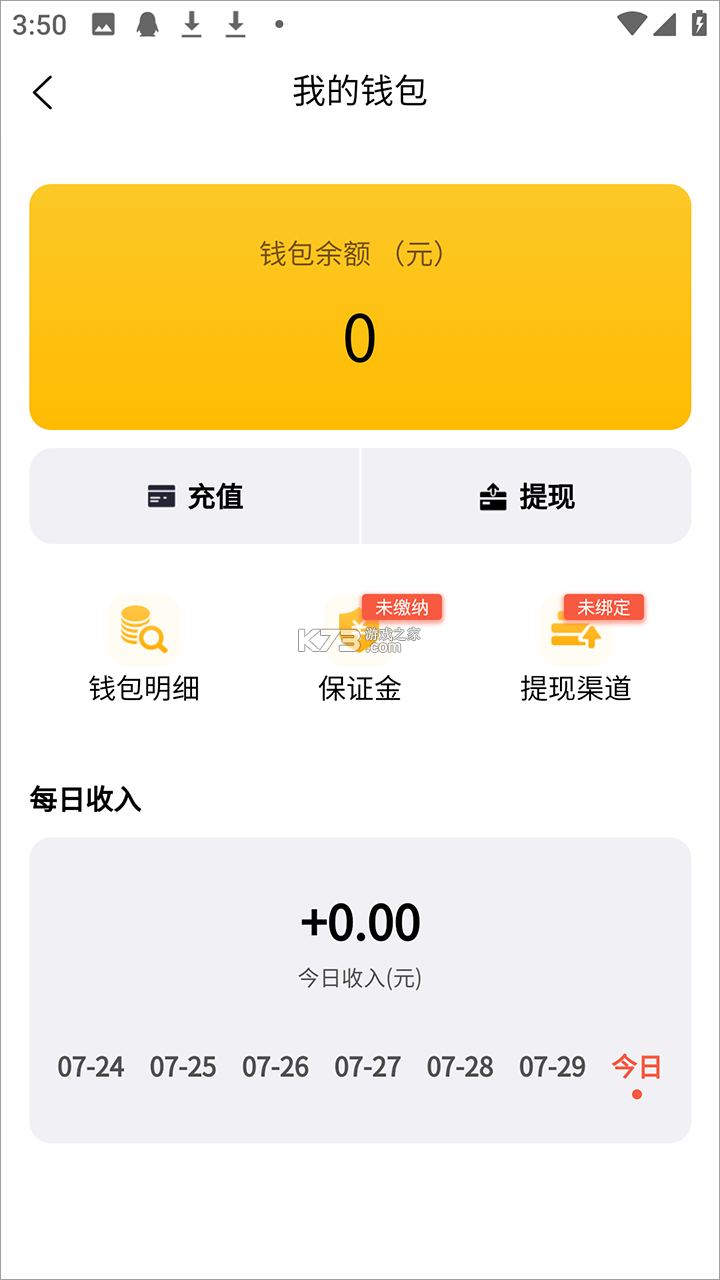The image size is (720, 1280).
Task: Choose 07-26 from the date row
Action: pyautogui.click(x=276, y=1067)
